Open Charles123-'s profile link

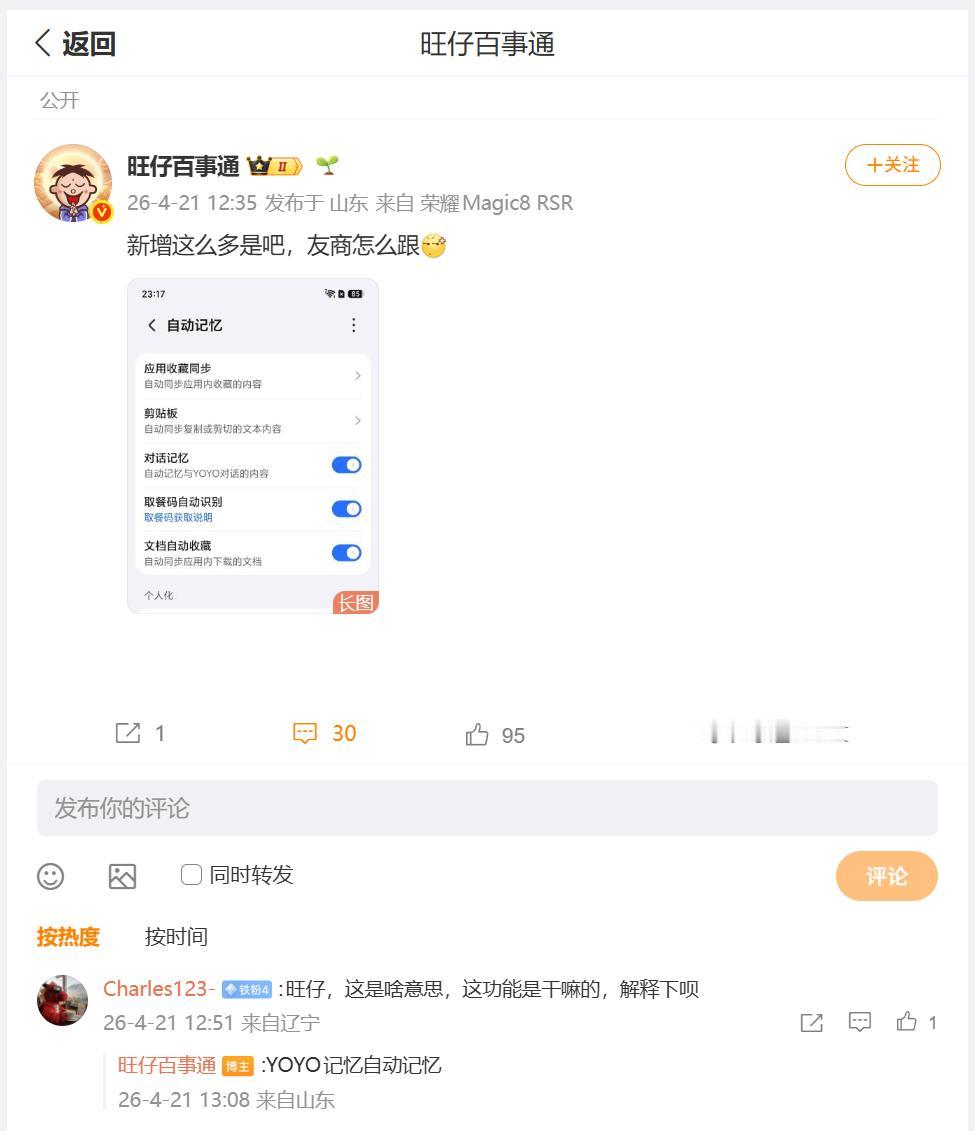[158, 988]
